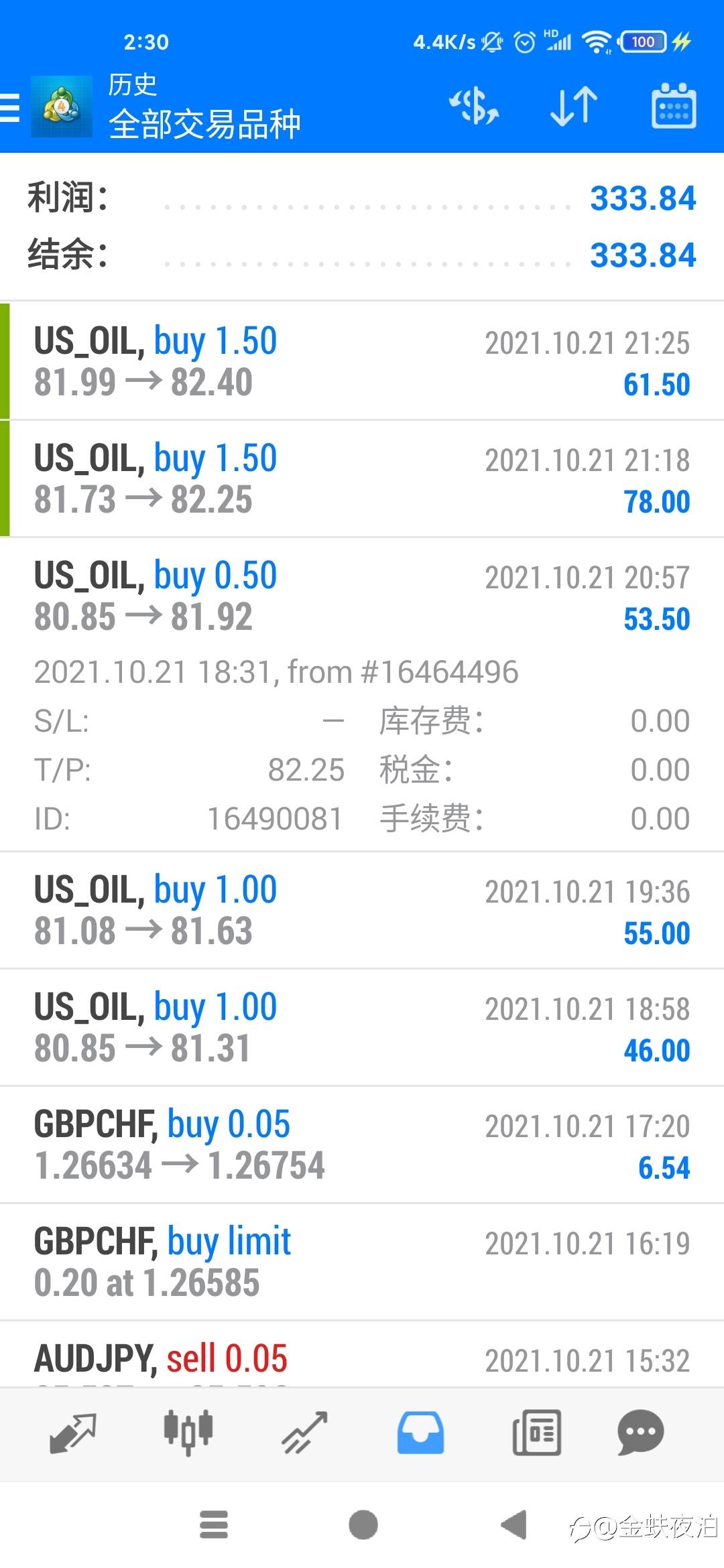Switch to the chat Messages tab

click(x=640, y=1433)
